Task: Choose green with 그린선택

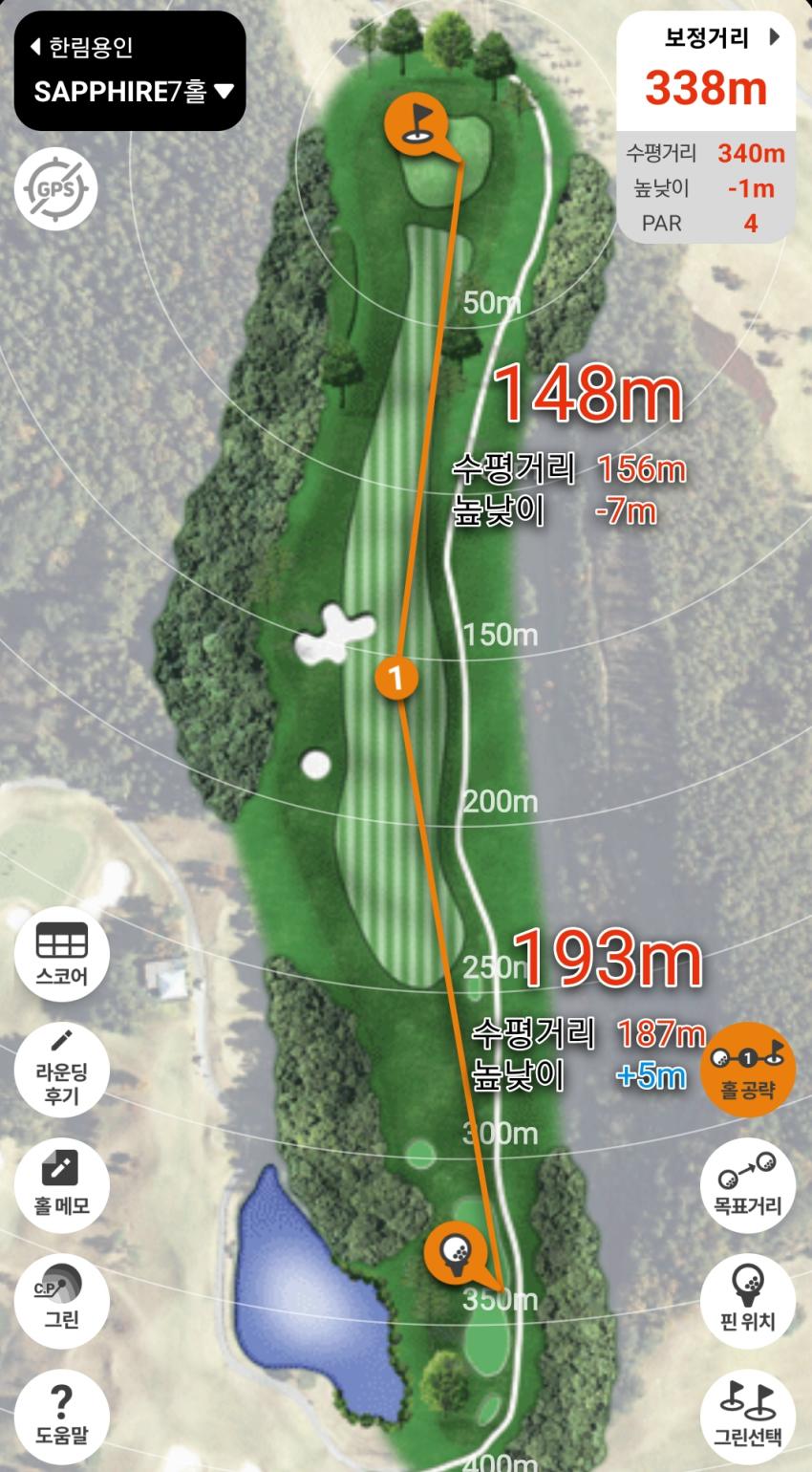Action: tap(748, 1415)
